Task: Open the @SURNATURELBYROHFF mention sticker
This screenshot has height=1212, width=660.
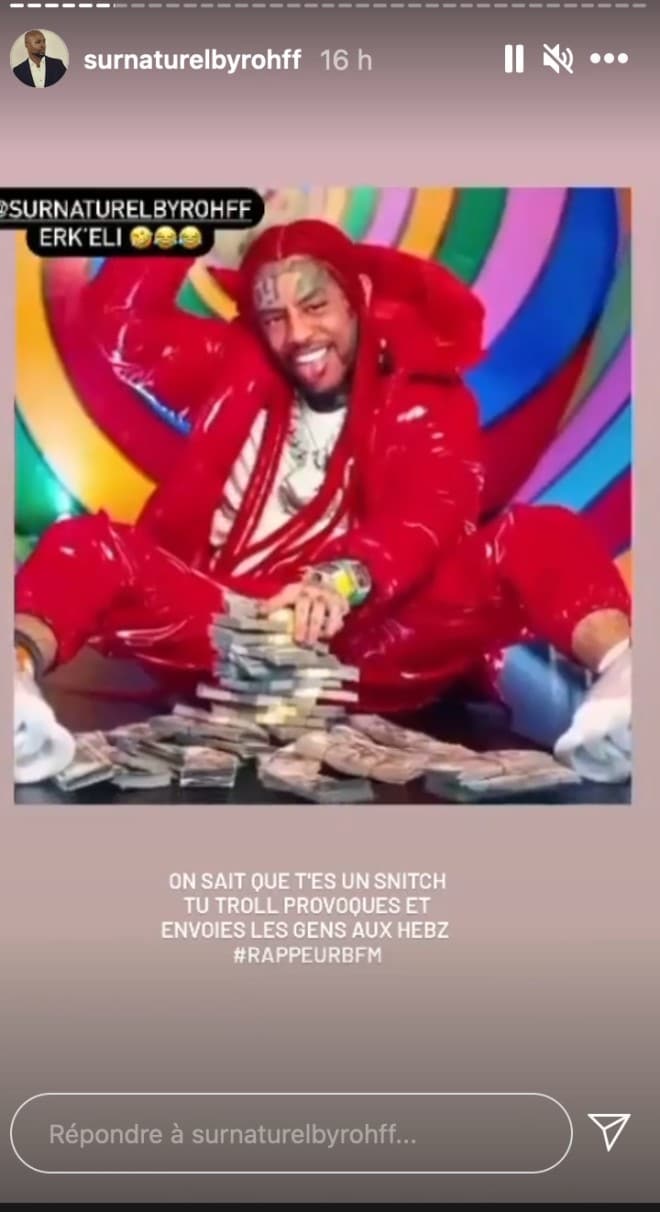Action: (x=132, y=209)
